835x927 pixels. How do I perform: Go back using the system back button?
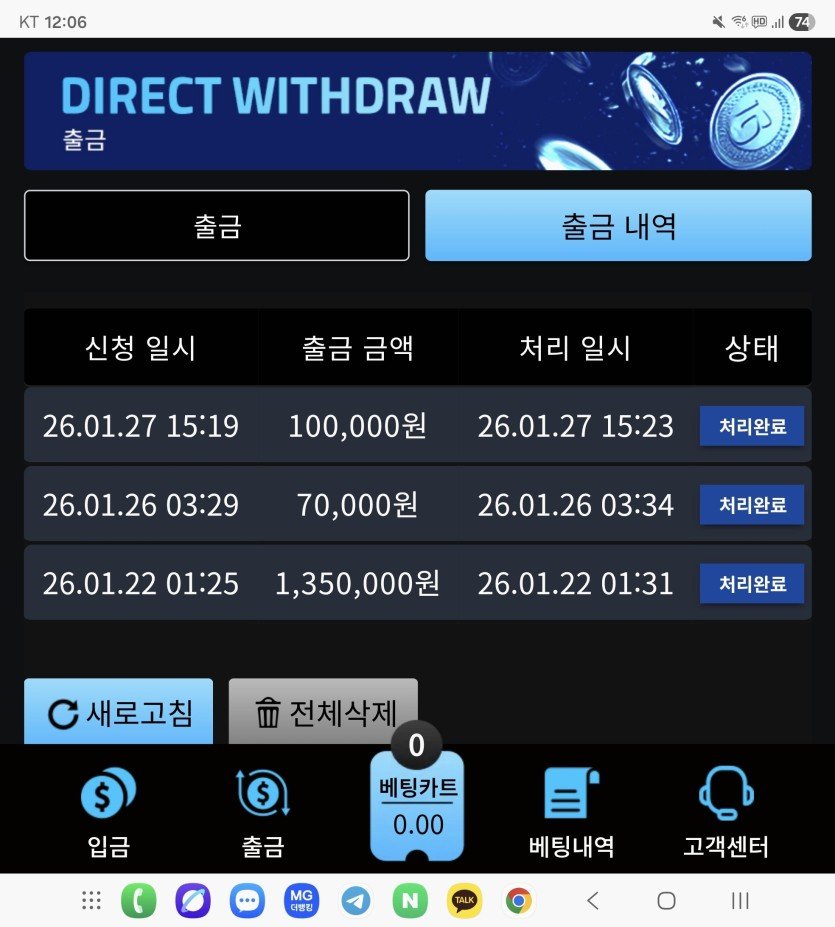click(x=592, y=901)
